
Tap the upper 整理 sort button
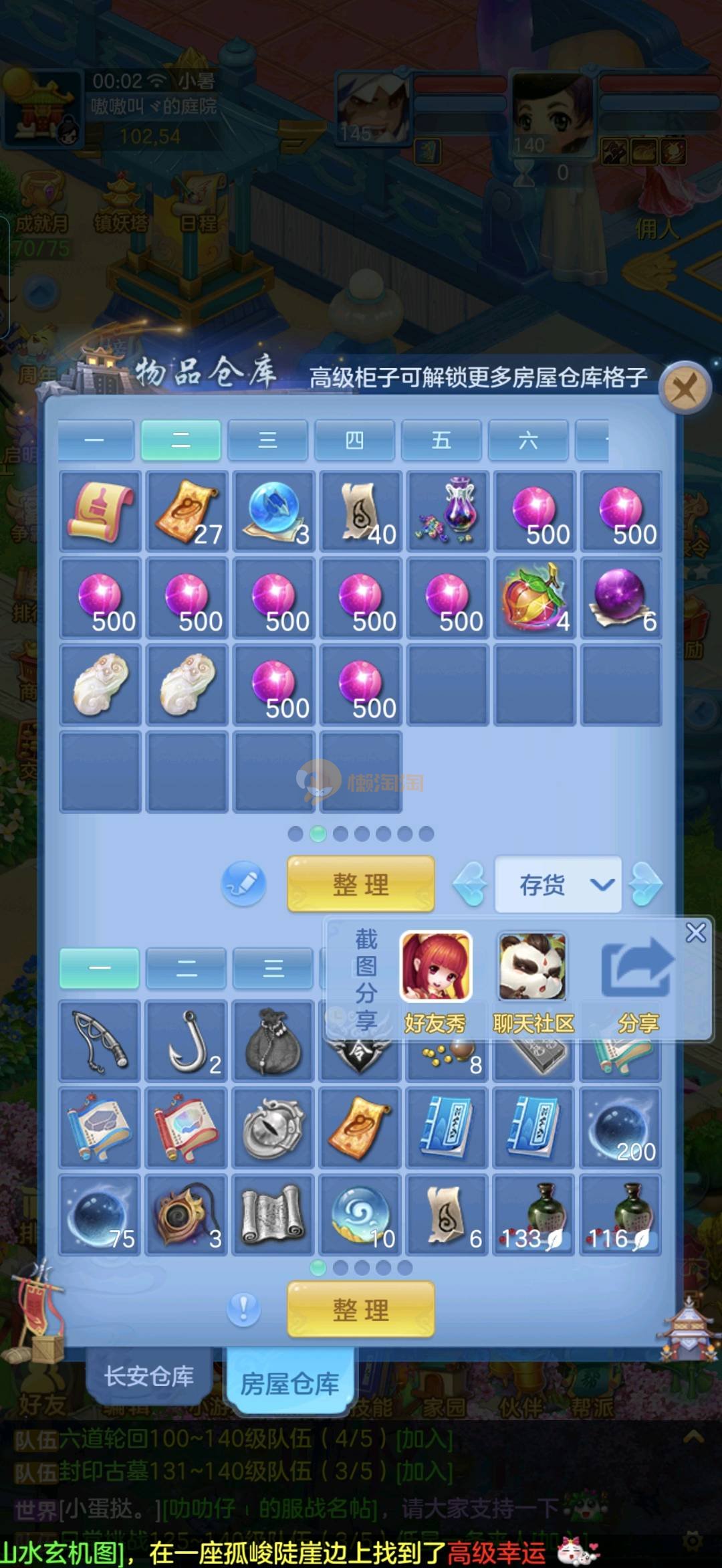click(361, 884)
